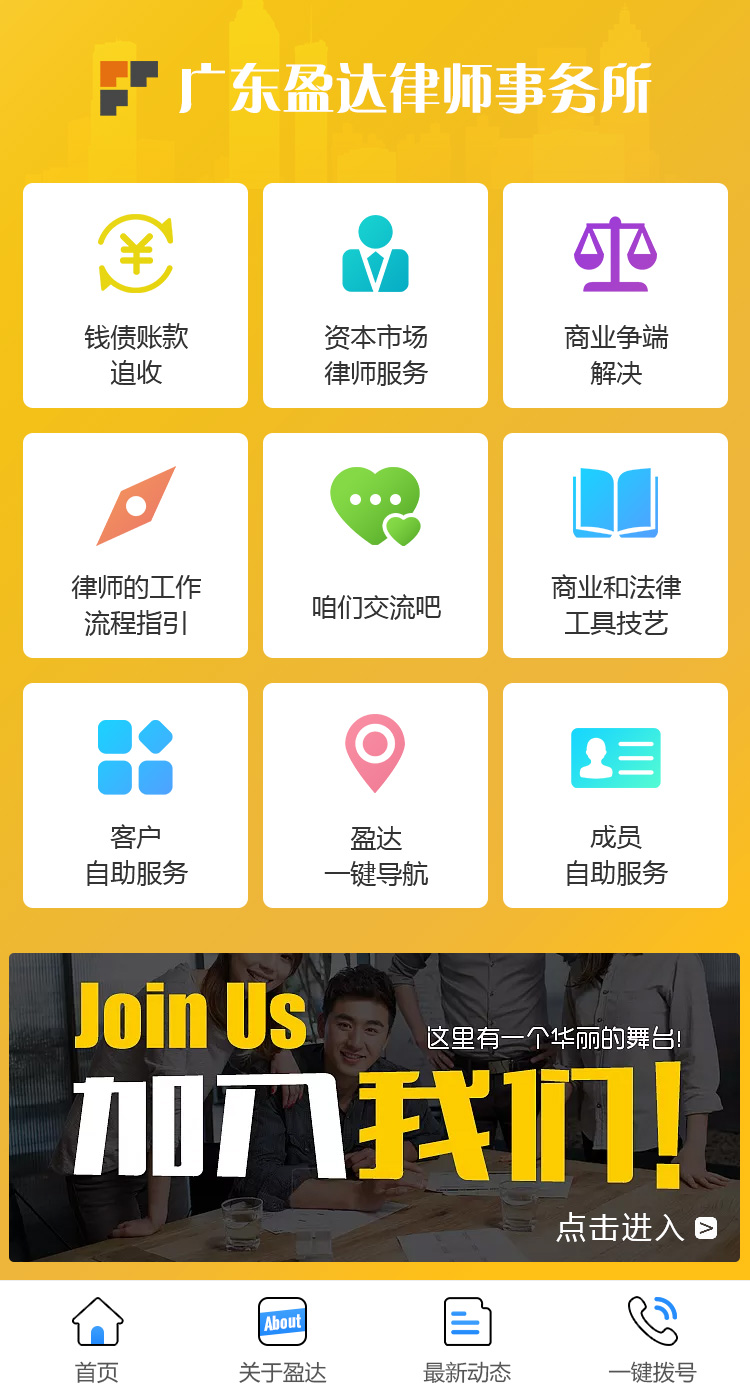Image resolution: width=750 pixels, height=1395 pixels.
Task: Tap the 咱们交流吧 card
Action: tap(375, 546)
